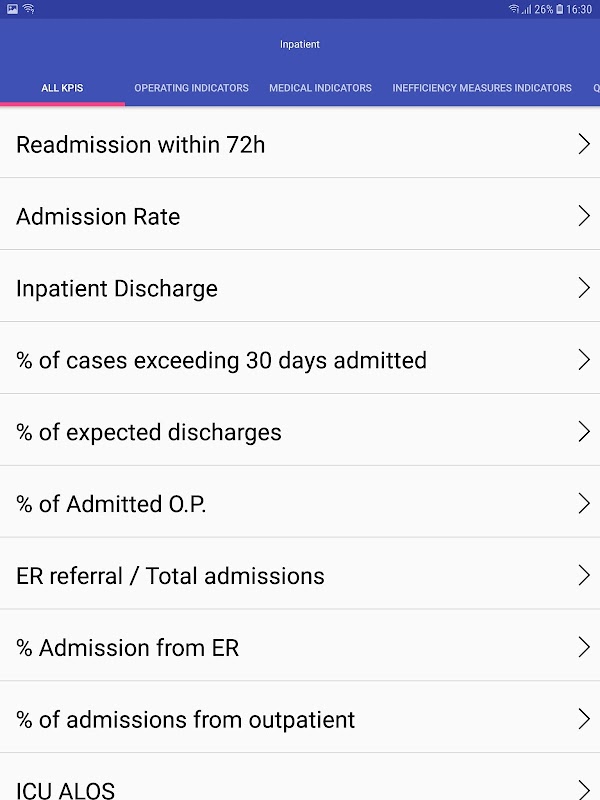View % of Admitted O.P. indicator
The image size is (600, 800).
click(x=300, y=504)
